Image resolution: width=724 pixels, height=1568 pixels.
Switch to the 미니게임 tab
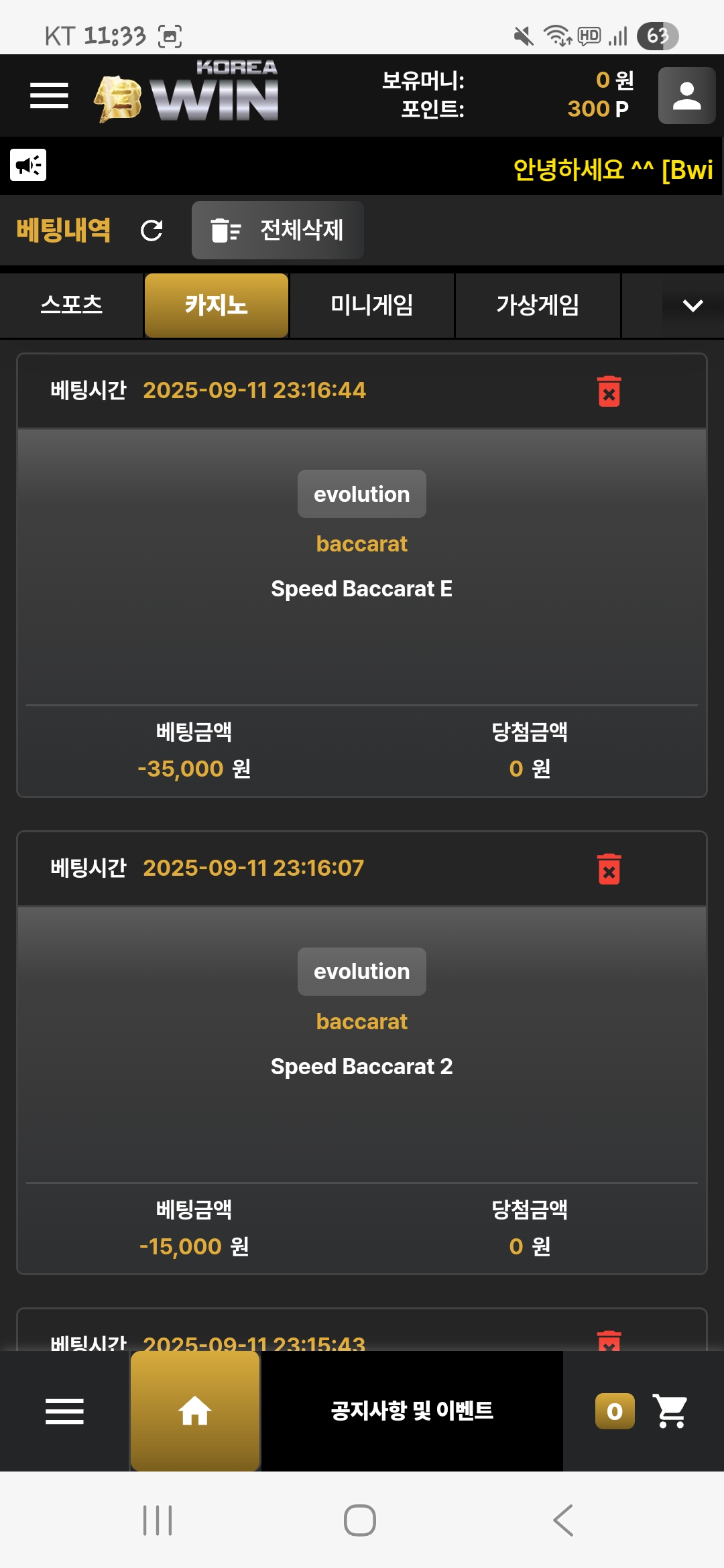372,305
